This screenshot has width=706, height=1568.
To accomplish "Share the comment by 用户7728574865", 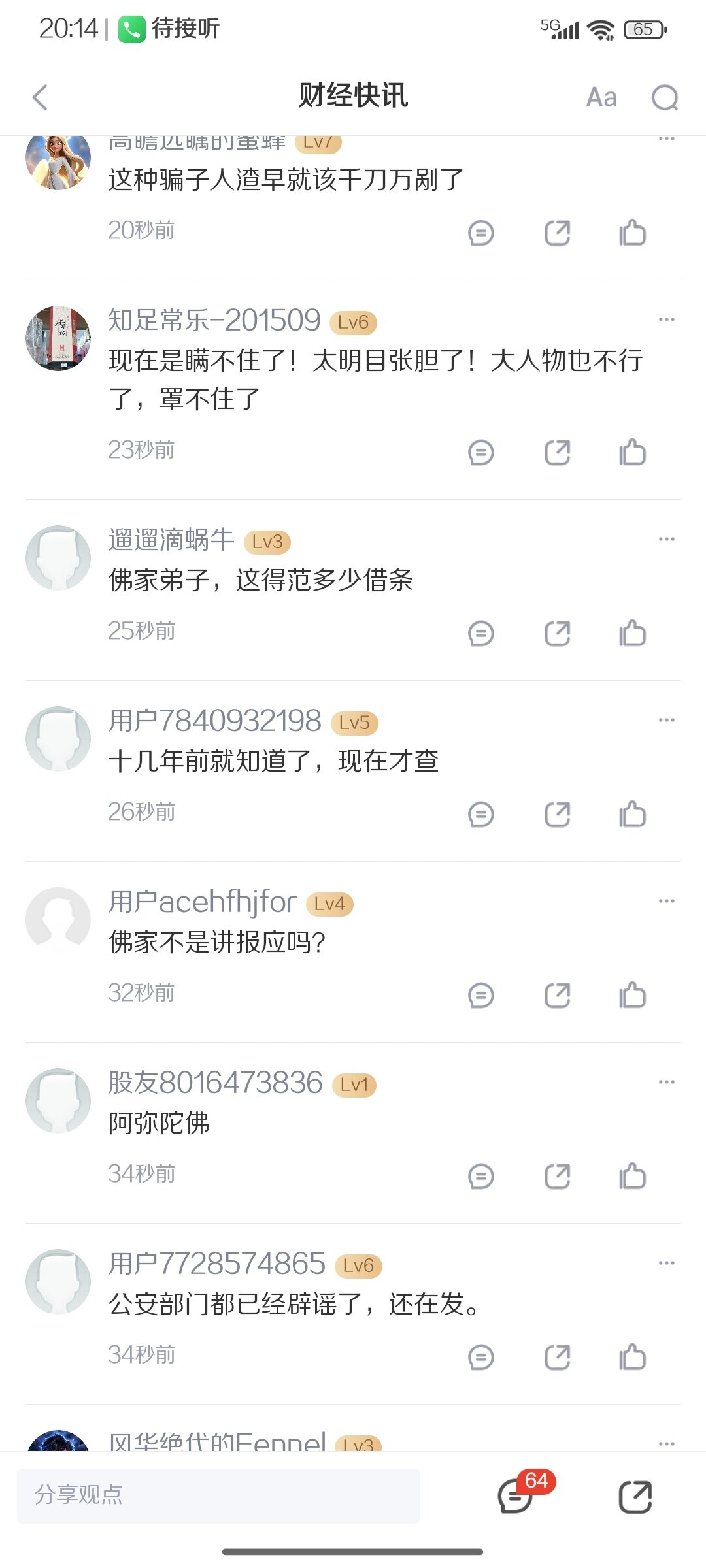I will (557, 1357).
